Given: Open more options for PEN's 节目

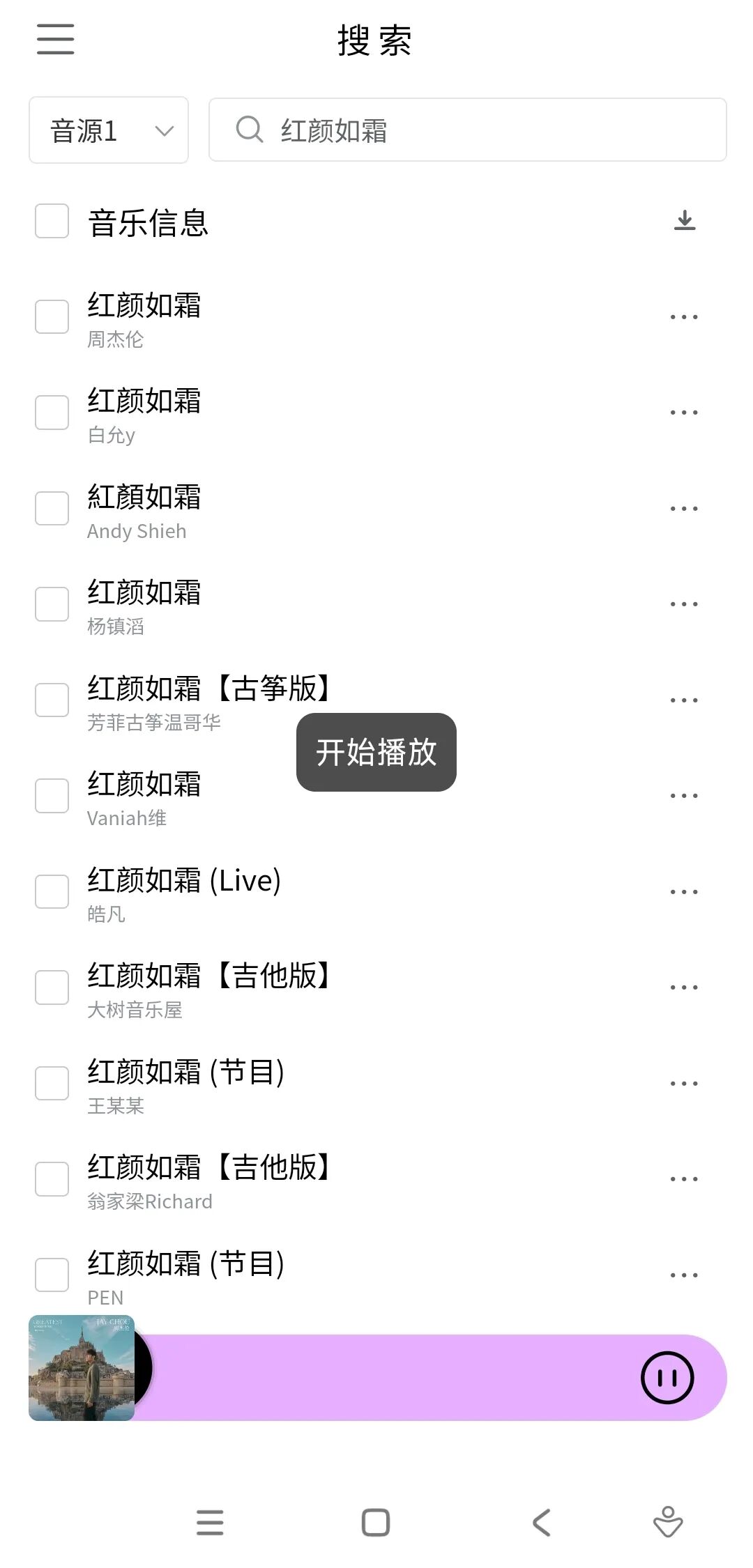Looking at the screenshot, I should [x=683, y=1275].
